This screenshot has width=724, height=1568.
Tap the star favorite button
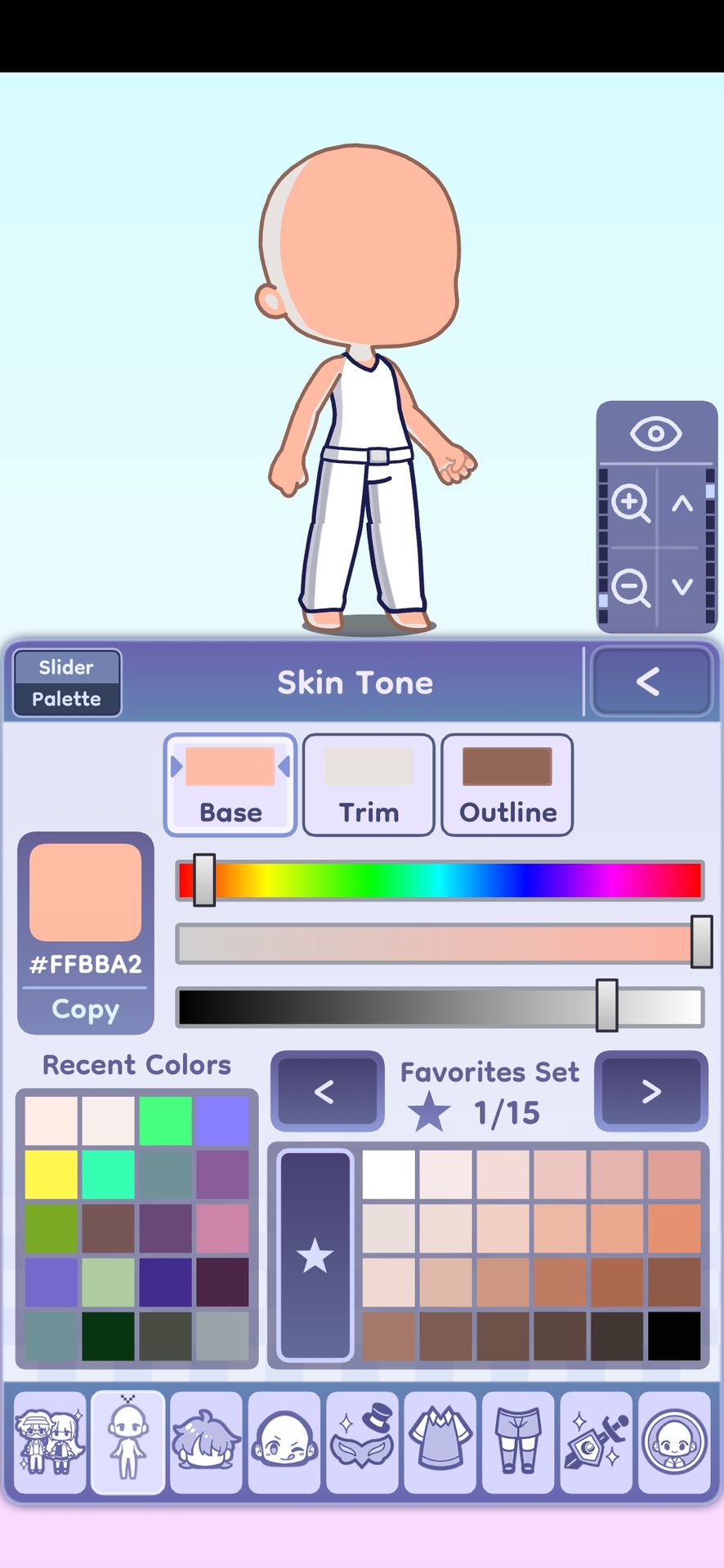(315, 1255)
